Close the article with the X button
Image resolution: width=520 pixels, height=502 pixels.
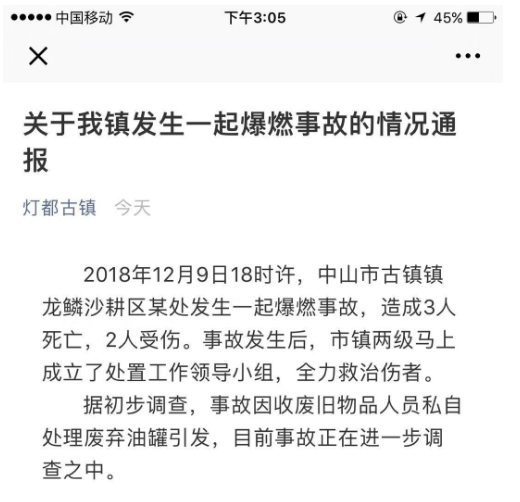[x=38, y=56]
